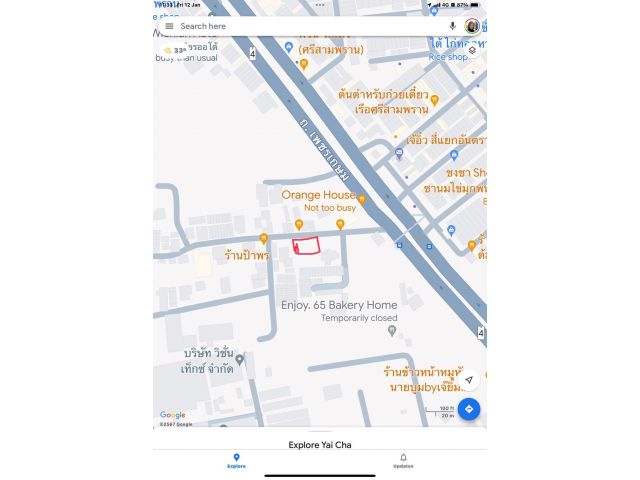Switch to the Updates tab
This screenshot has width=640, height=480.
pyautogui.click(x=403, y=460)
